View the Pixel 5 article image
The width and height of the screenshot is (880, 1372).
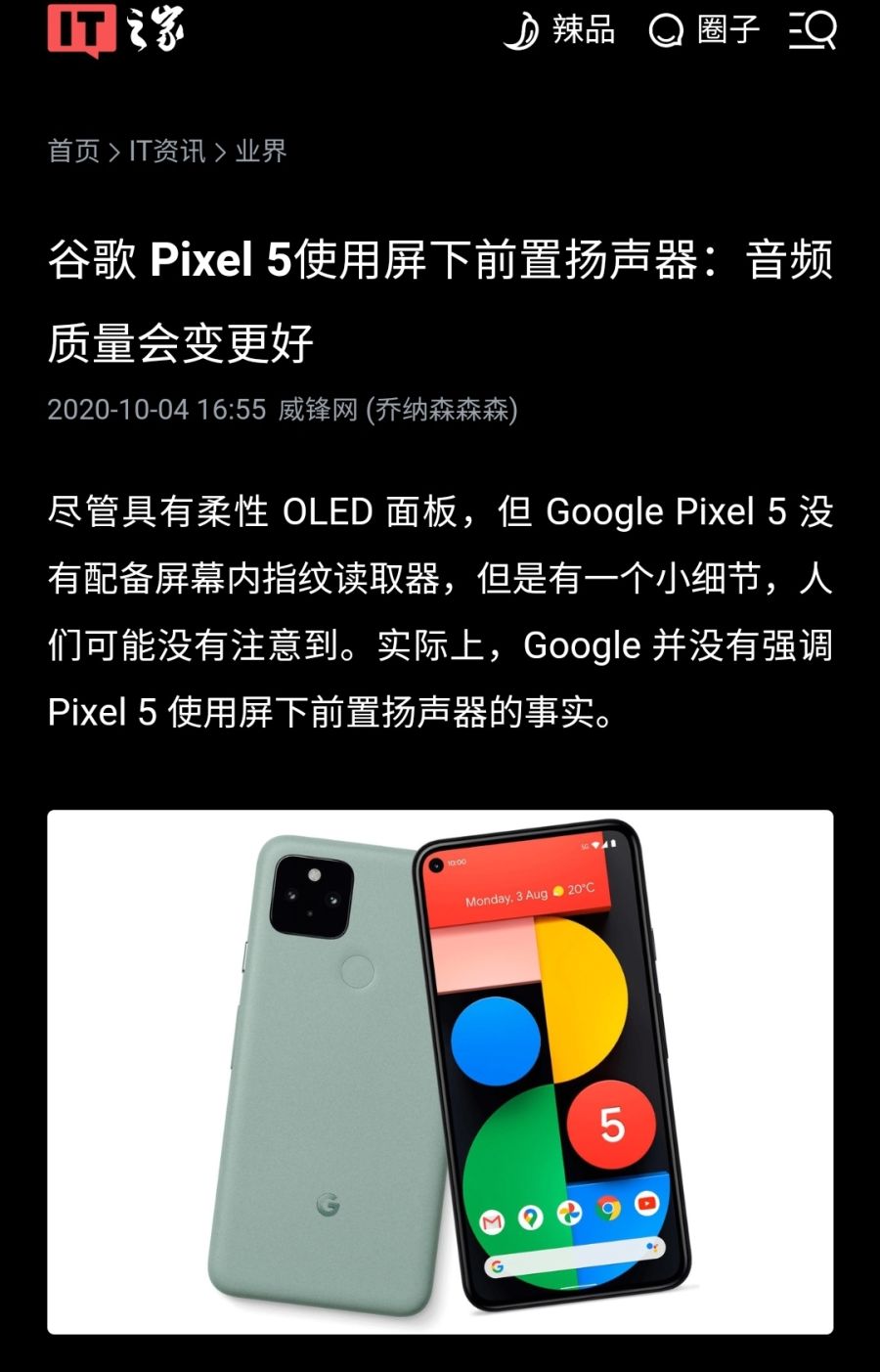click(440, 1071)
